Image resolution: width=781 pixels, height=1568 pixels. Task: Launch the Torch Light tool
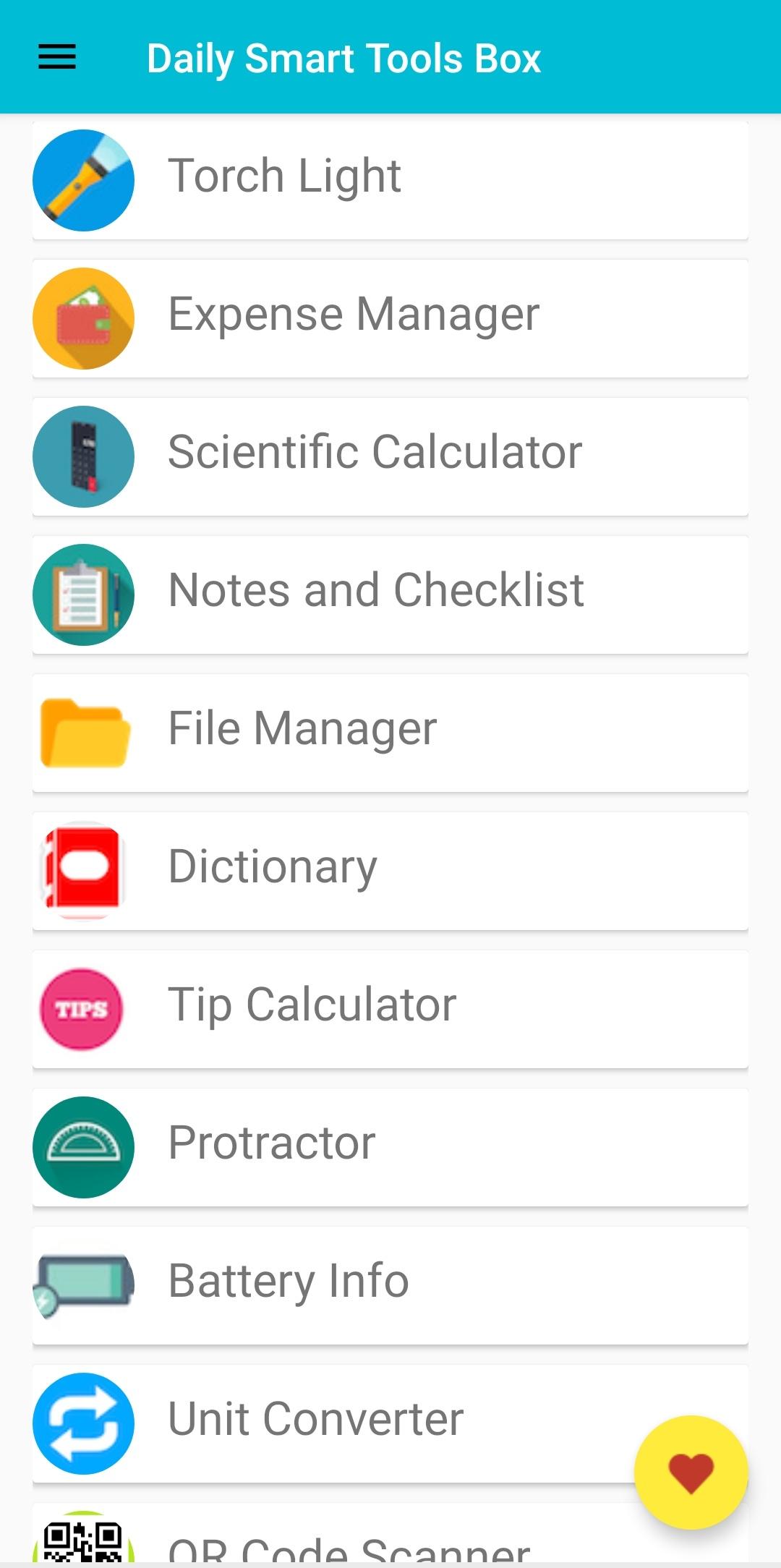390,179
